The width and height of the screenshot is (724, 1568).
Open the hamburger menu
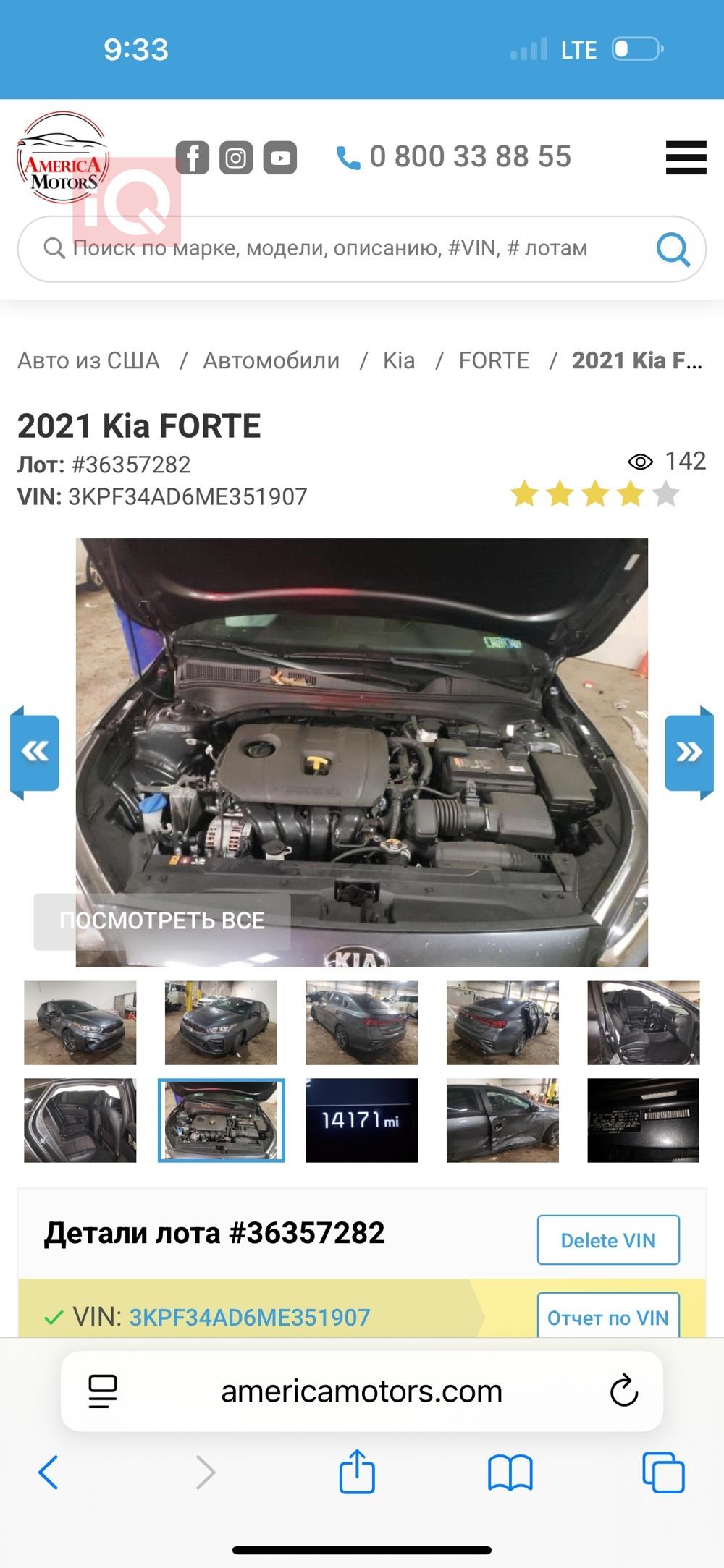[x=686, y=157]
